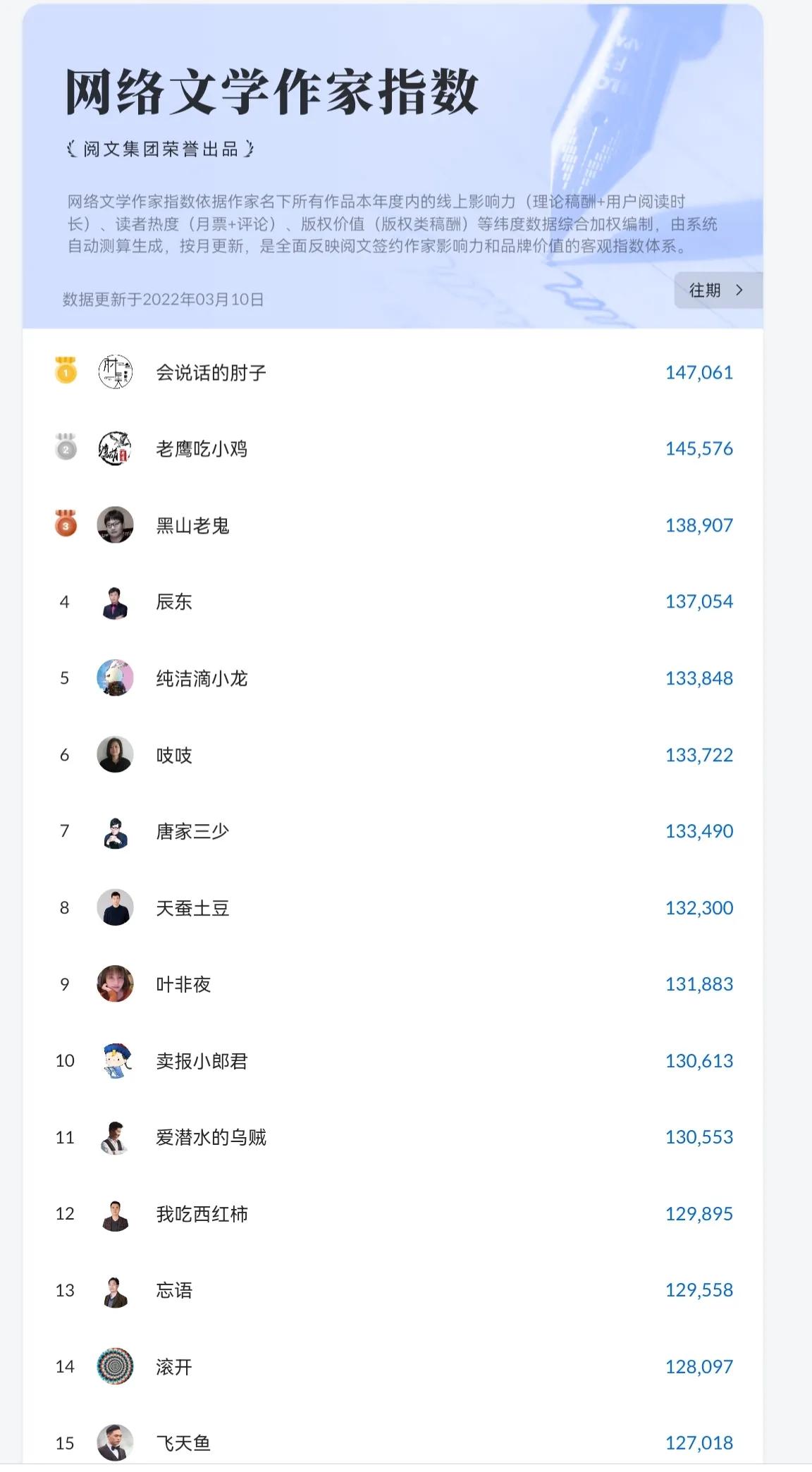The width and height of the screenshot is (812, 1472).
Task: Click the 阅文集团荣誉出品 subtitle
Action: coord(161,148)
